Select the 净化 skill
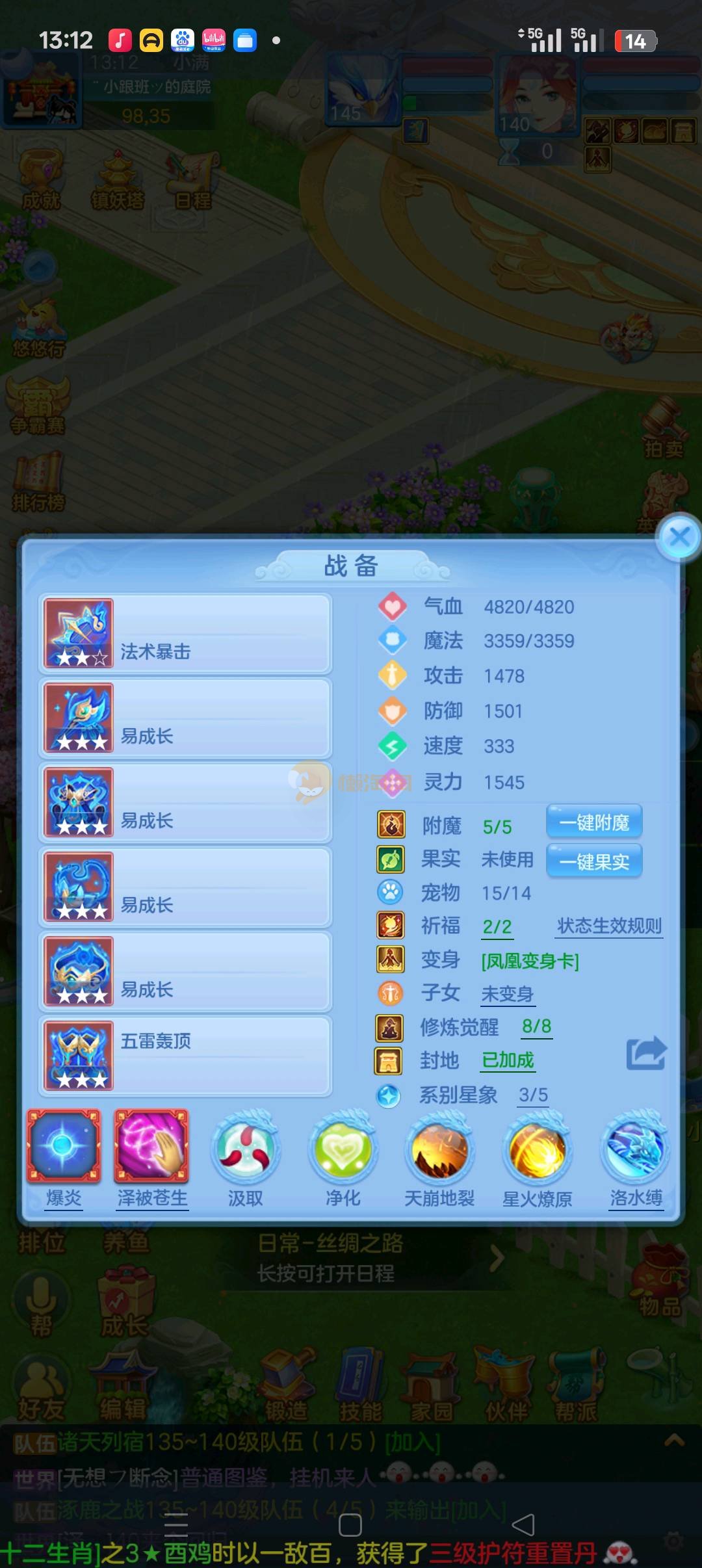 pos(343,1151)
